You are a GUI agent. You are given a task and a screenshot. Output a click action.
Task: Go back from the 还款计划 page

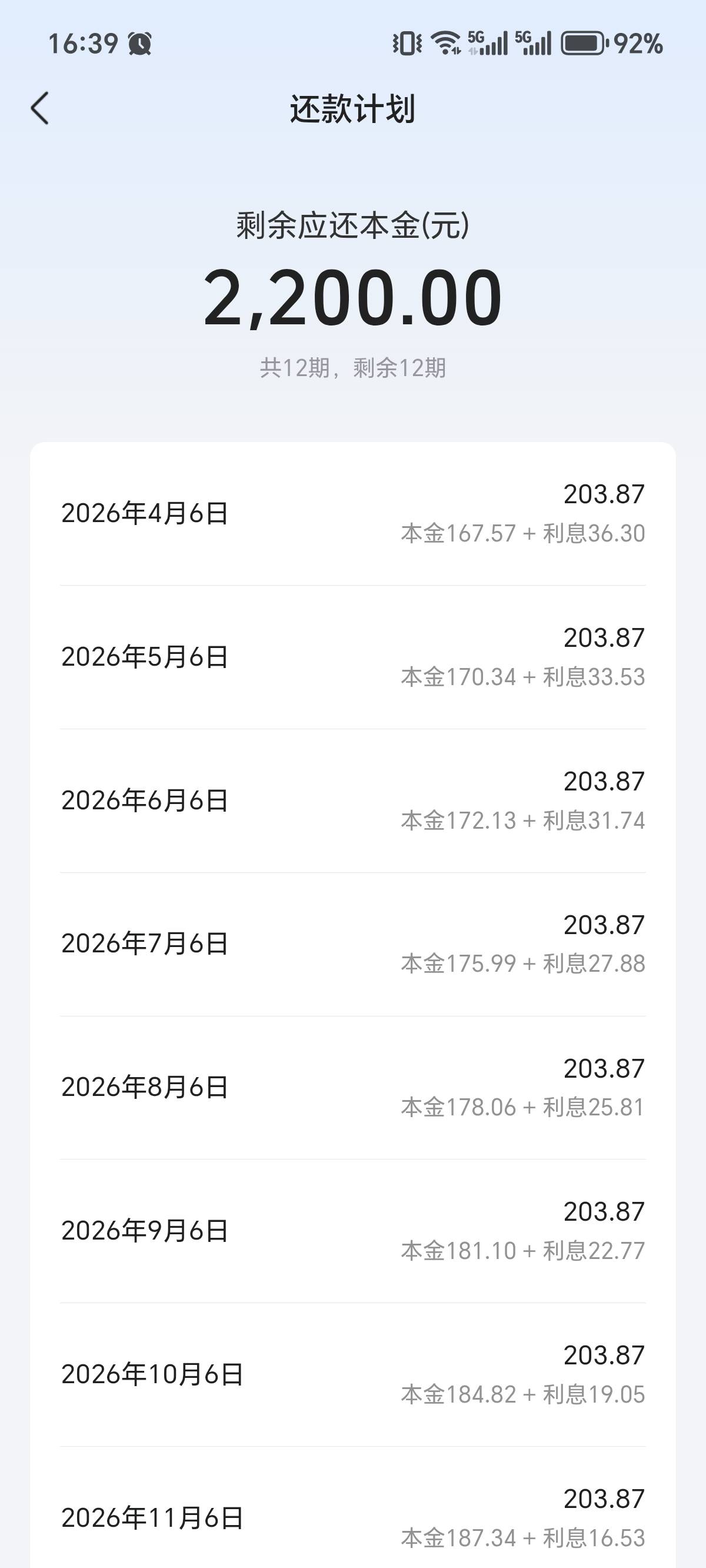(40, 109)
